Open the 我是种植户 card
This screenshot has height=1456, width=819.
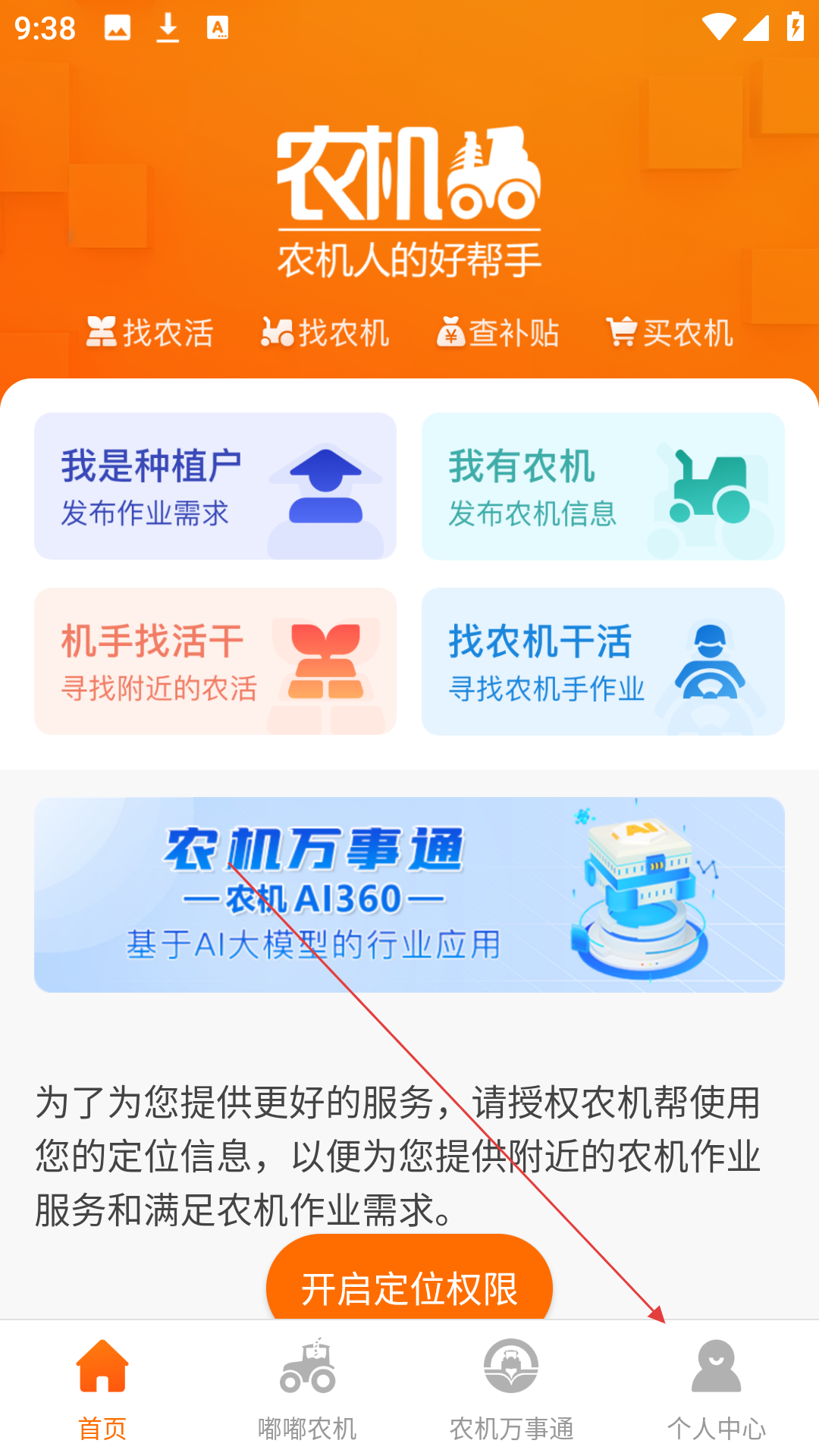pyautogui.click(x=215, y=486)
